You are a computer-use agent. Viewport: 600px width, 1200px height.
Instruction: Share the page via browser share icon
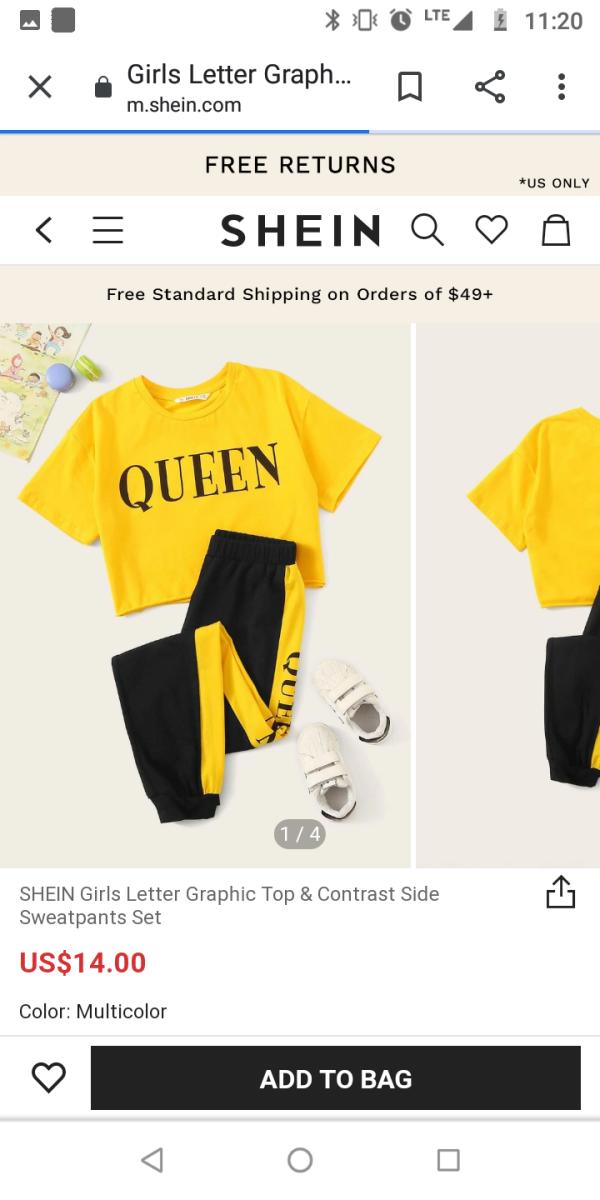pos(490,88)
